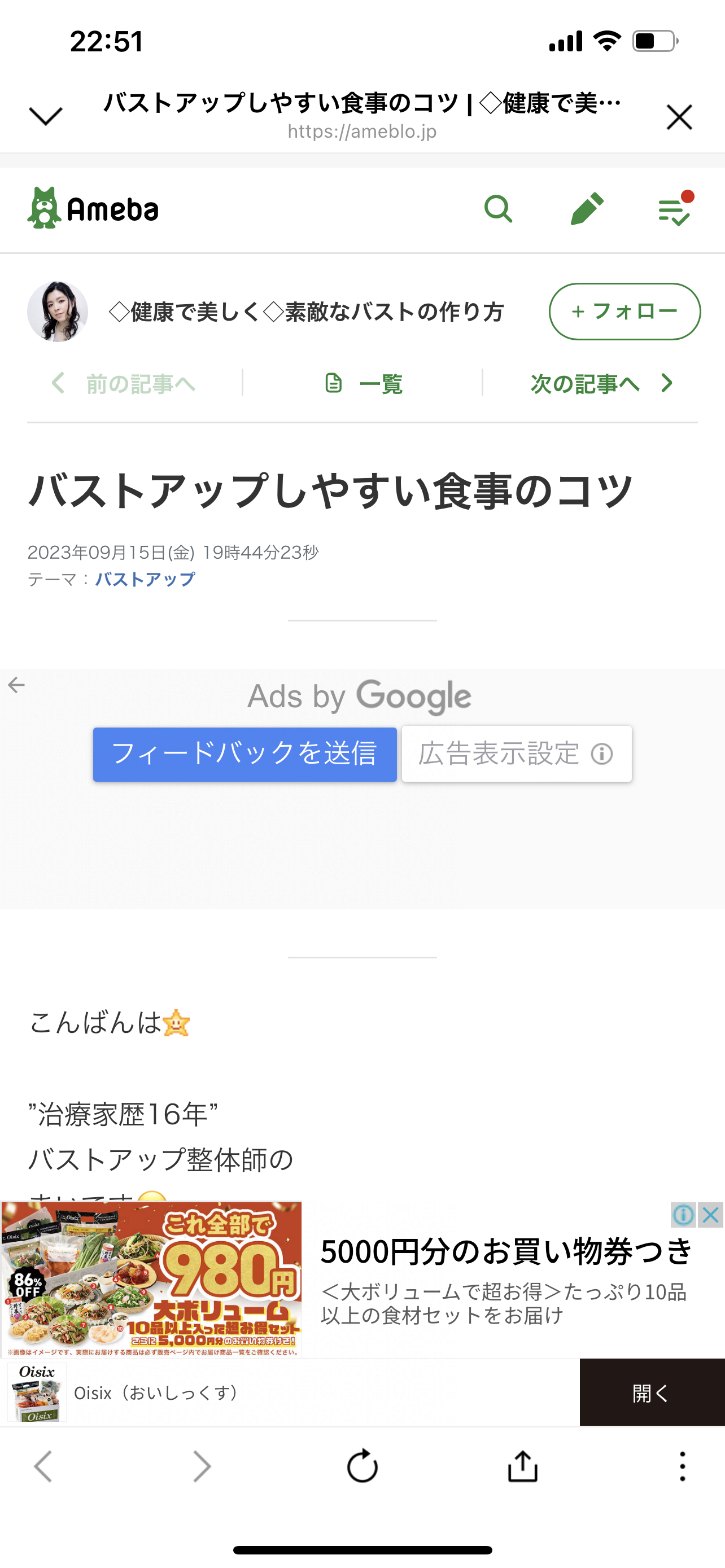Close the Oisix banner ad
Viewport: 725px width, 1568px height.
coord(710,1215)
